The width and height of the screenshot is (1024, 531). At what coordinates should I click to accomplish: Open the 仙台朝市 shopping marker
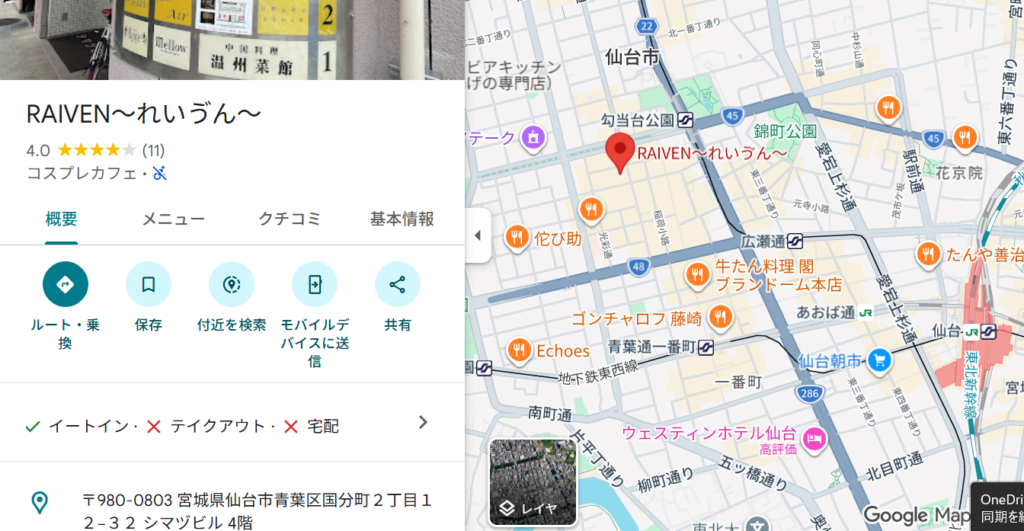pyautogui.click(x=879, y=359)
